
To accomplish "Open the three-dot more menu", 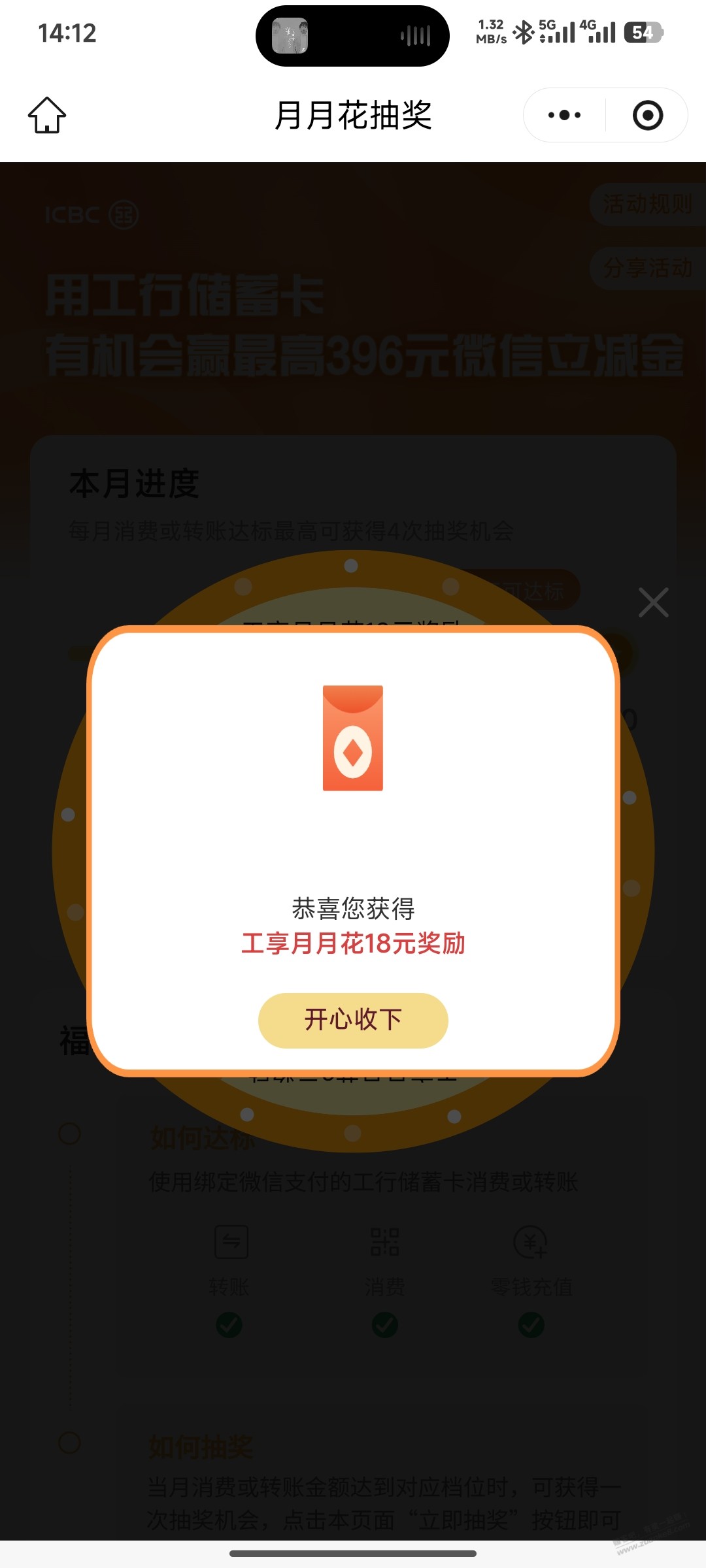I will click(x=565, y=116).
